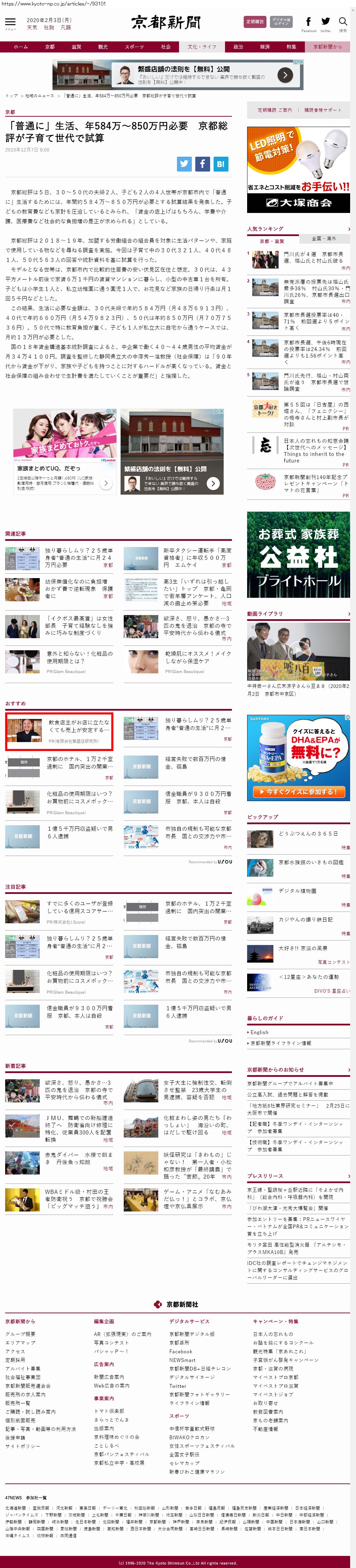The width and height of the screenshot is (356, 1568).
Task: Switch to the 政治 tab
Action: [238, 47]
